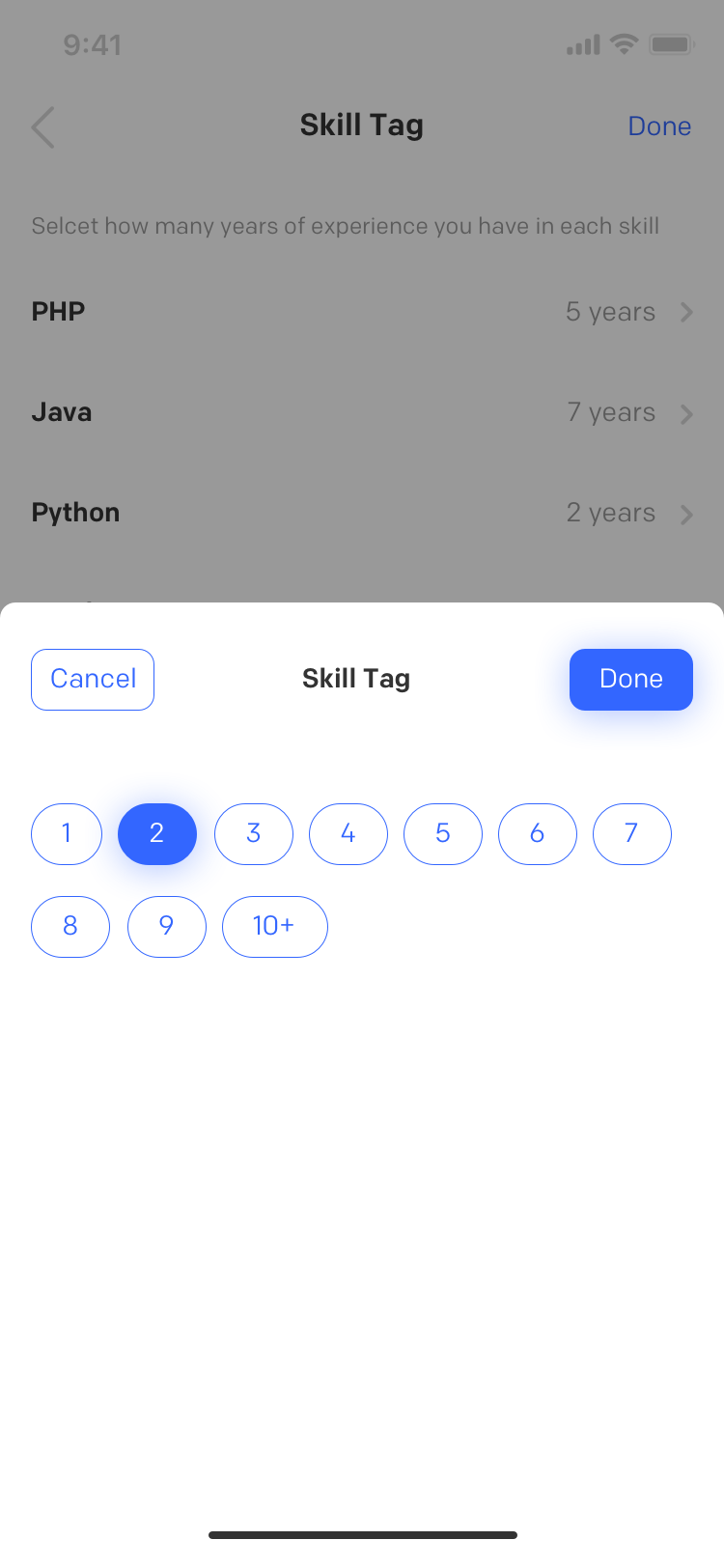Choose the 6 years chip
Screen dimensions: 724x1568
(x=538, y=834)
